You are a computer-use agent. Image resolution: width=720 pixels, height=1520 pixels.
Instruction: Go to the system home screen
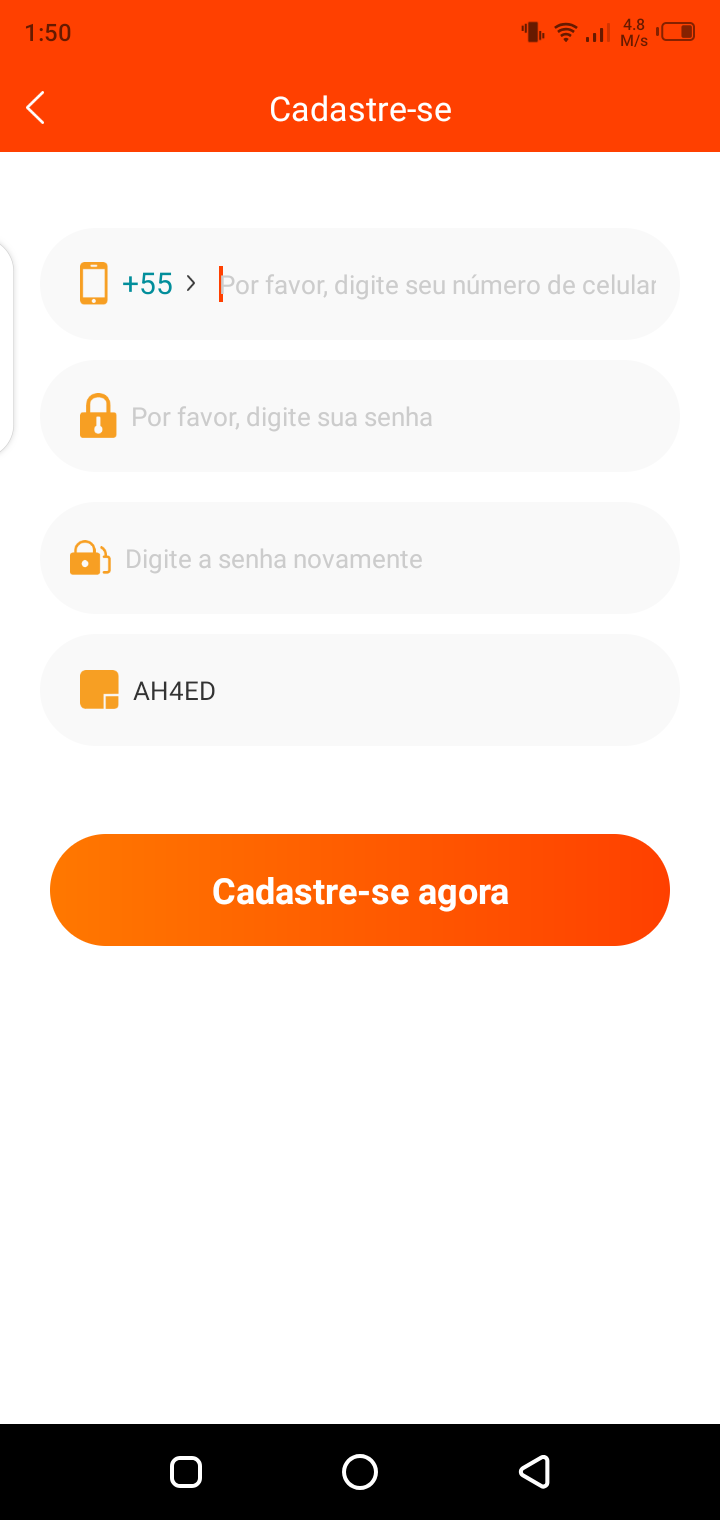click(360, 1471)
